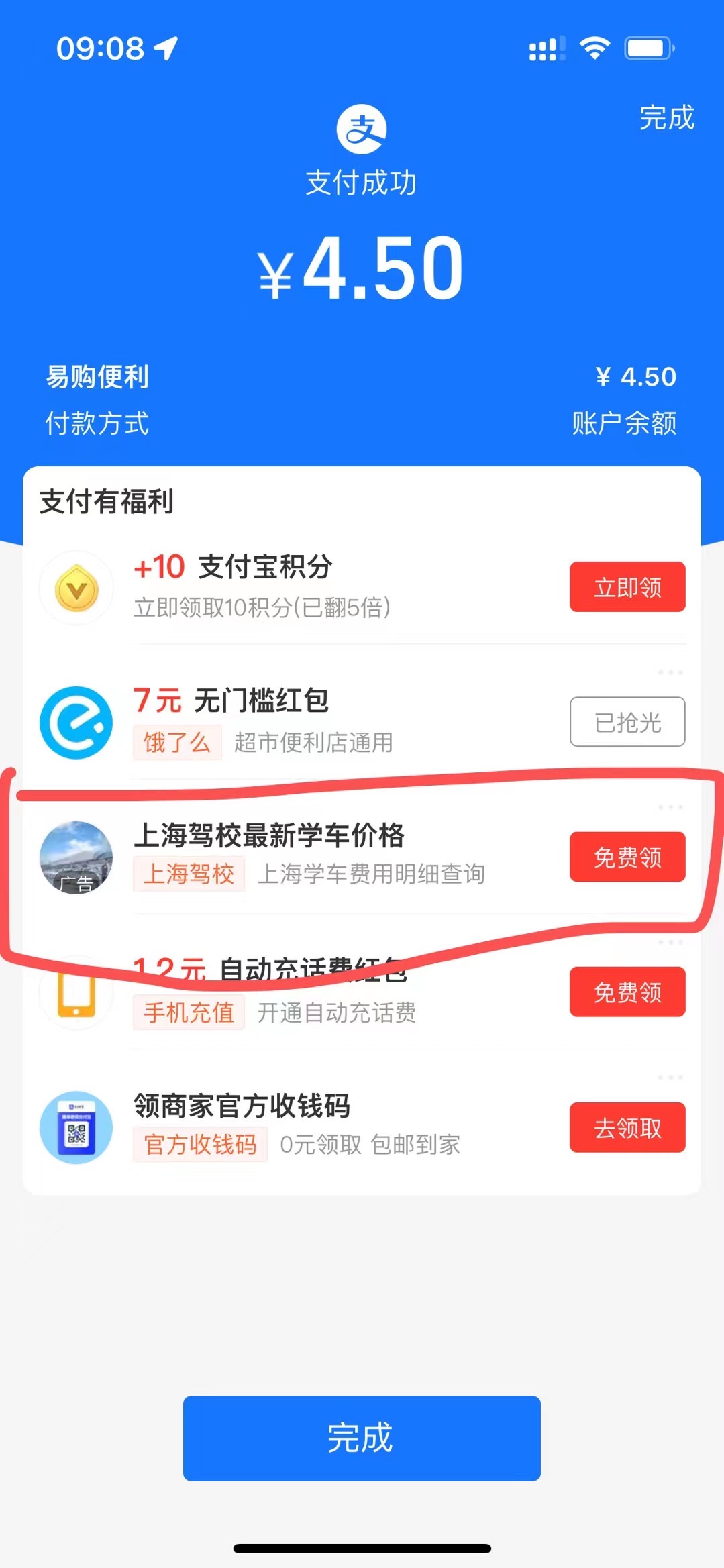Open more options above 官方收钱码 row
The width and height of the screenshot is (724, 1568).
(x=670, y=1077)
